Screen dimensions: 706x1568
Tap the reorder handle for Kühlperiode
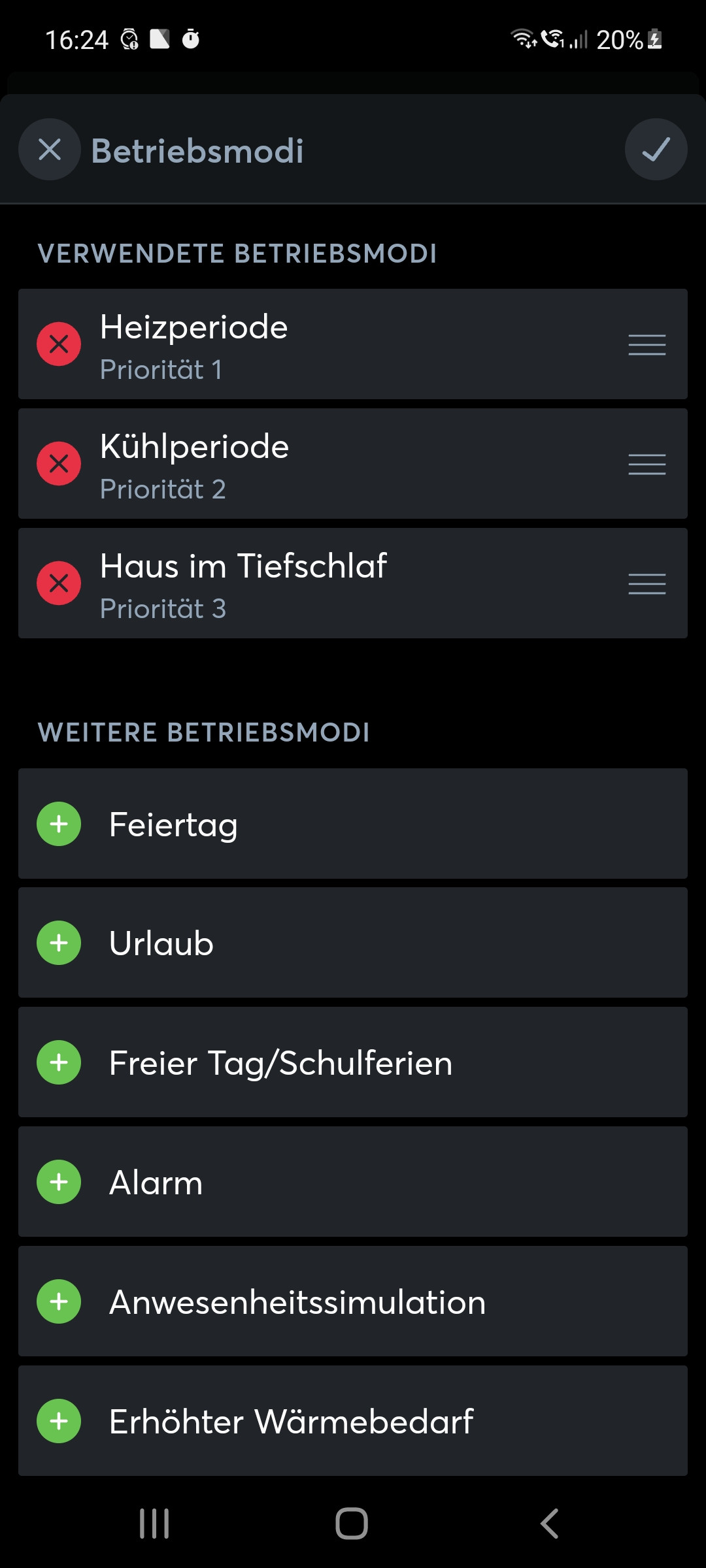tap(647, 464)
